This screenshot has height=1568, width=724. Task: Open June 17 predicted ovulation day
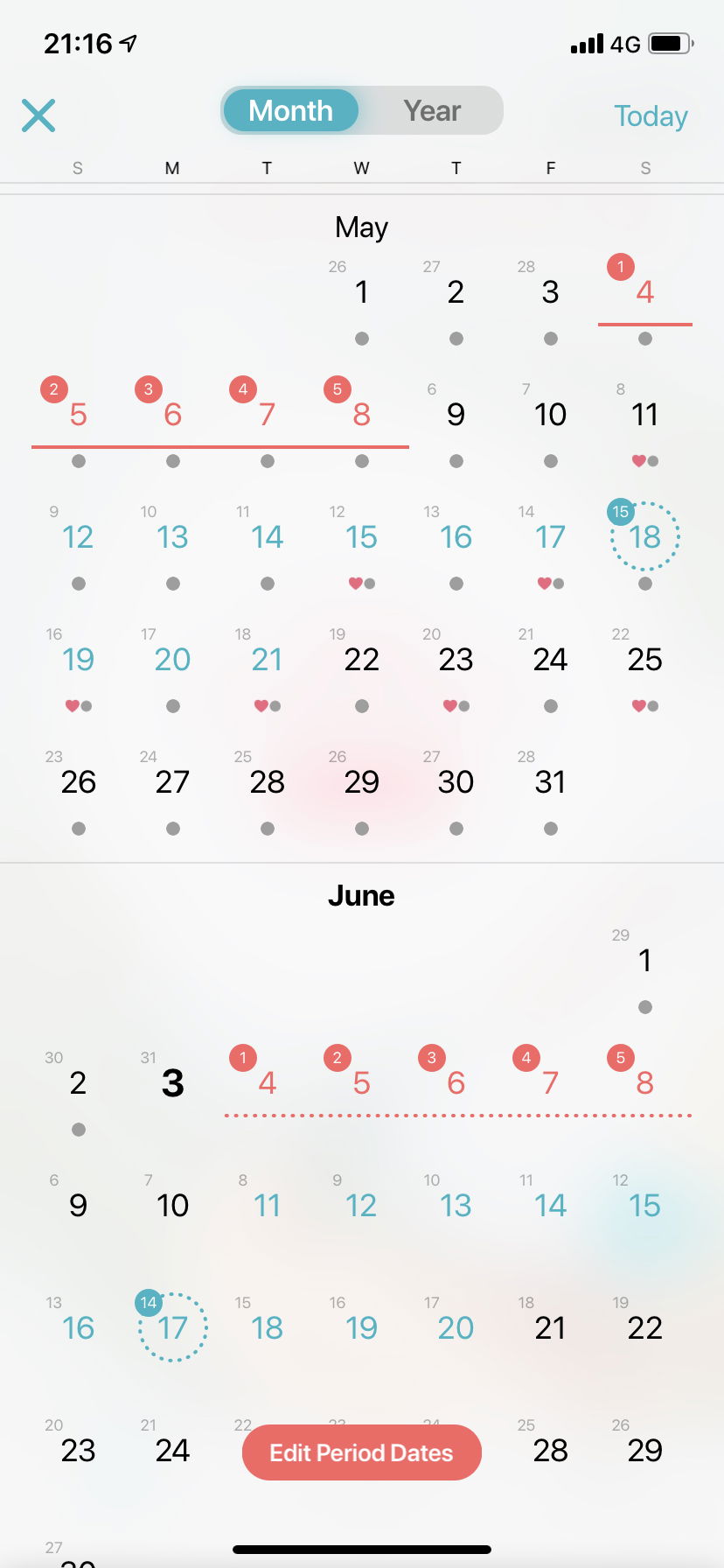coord(172,1328)
